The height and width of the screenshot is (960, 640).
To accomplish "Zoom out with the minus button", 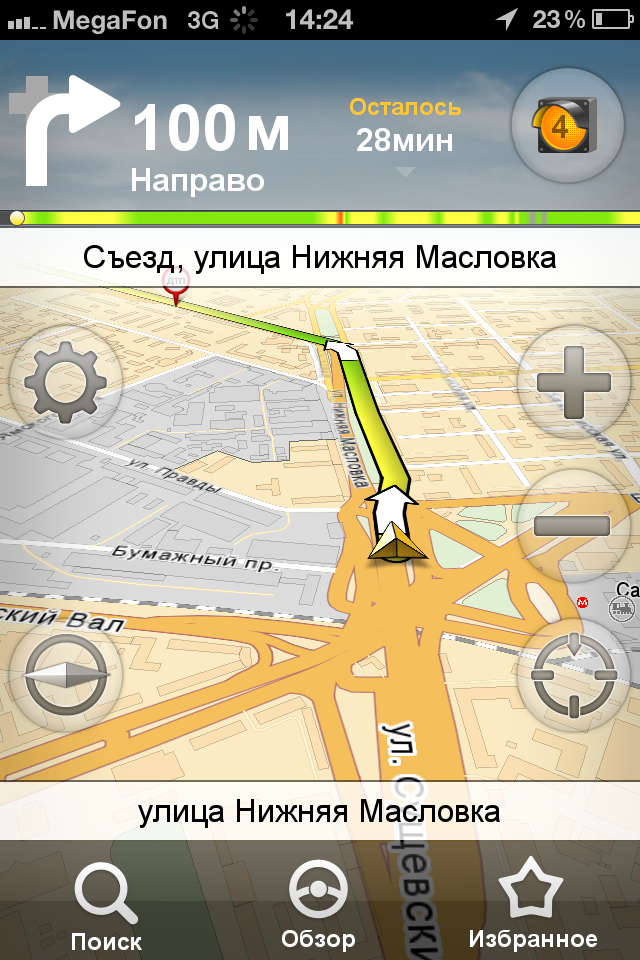I will coord(572,526).
